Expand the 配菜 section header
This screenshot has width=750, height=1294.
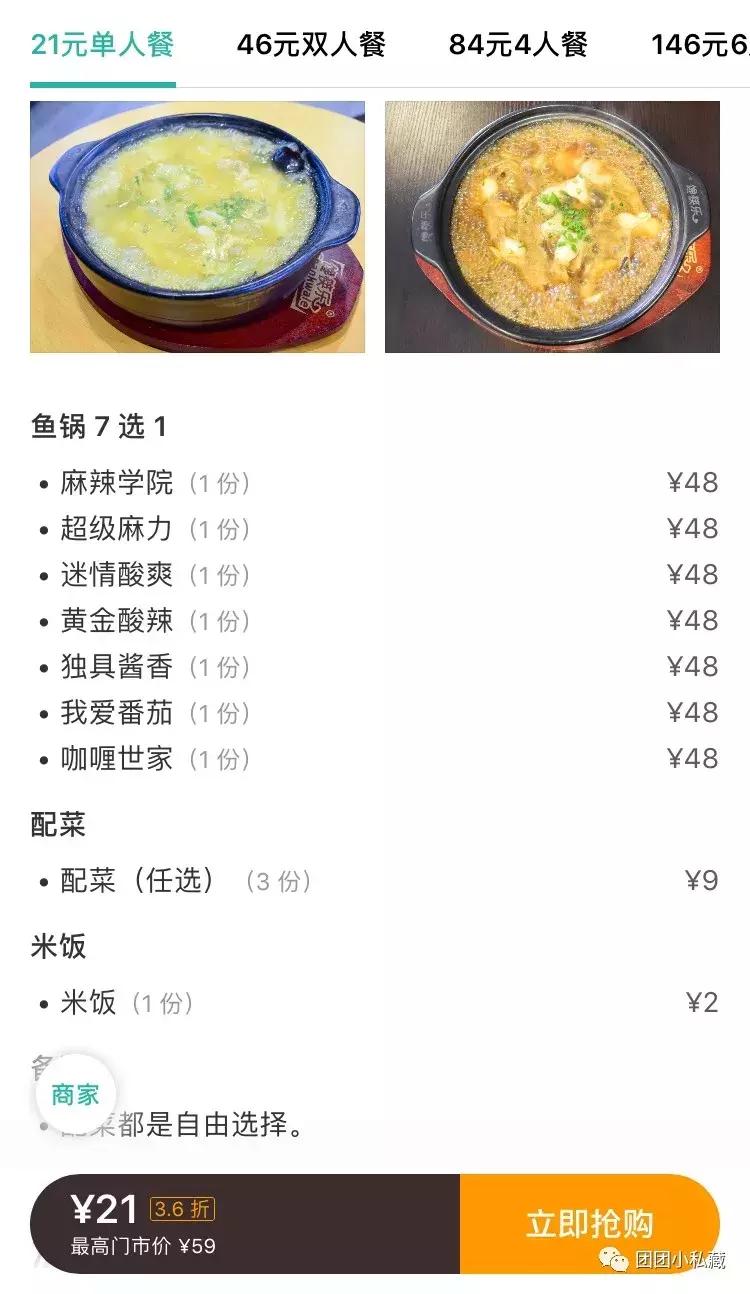coord(55,825)
